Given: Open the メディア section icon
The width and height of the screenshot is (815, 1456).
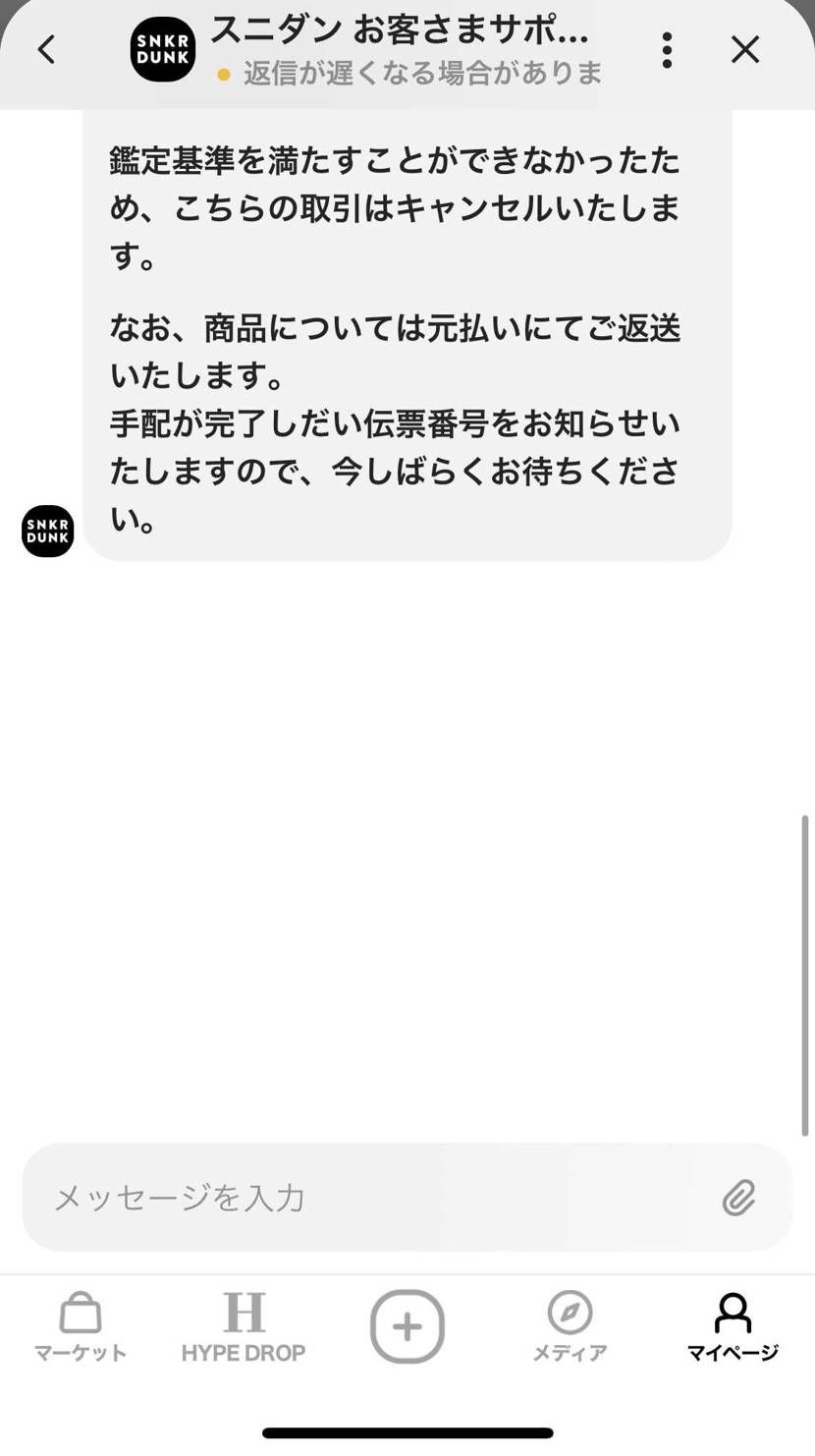Looking at the screenshot, I should pos(570,1314).
